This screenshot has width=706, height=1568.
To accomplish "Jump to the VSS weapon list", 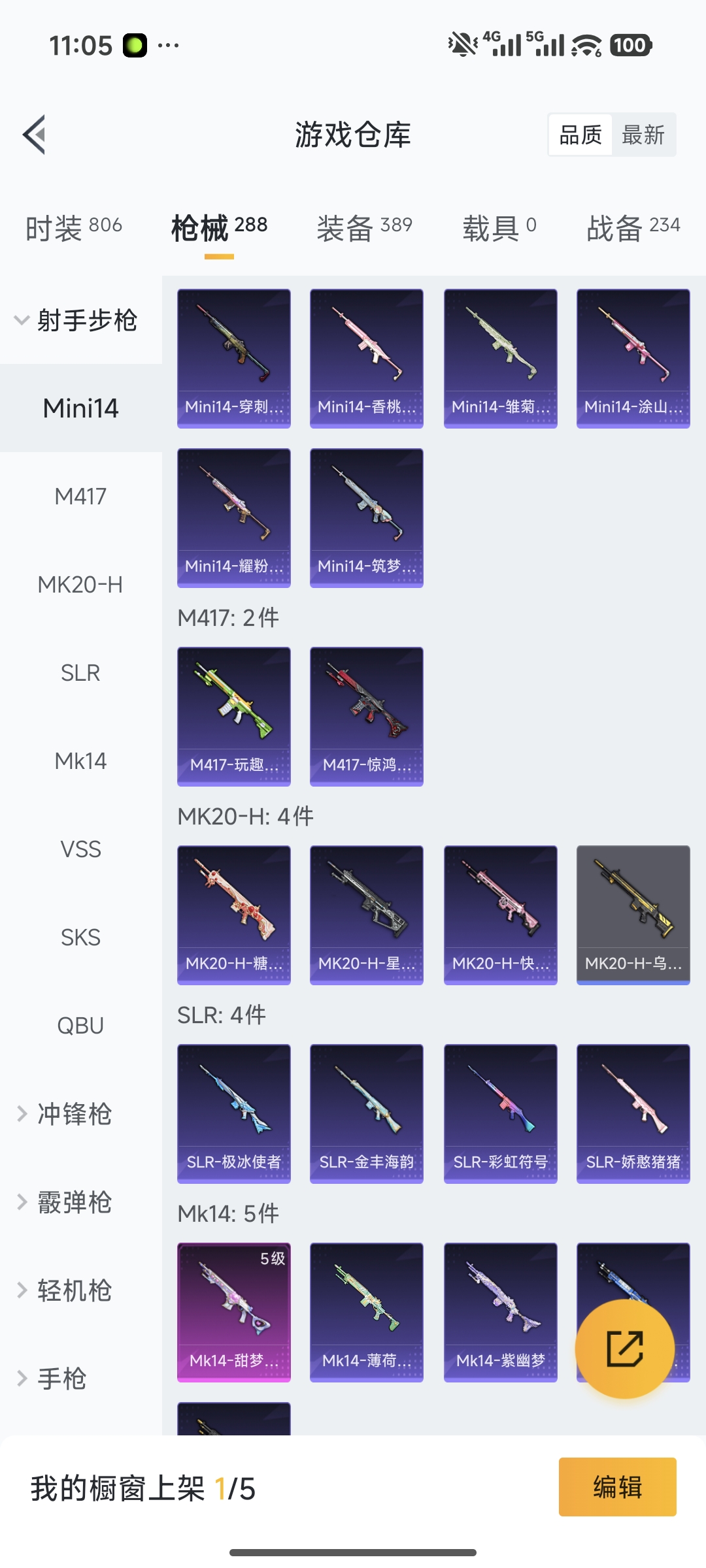I will [80, 849].
